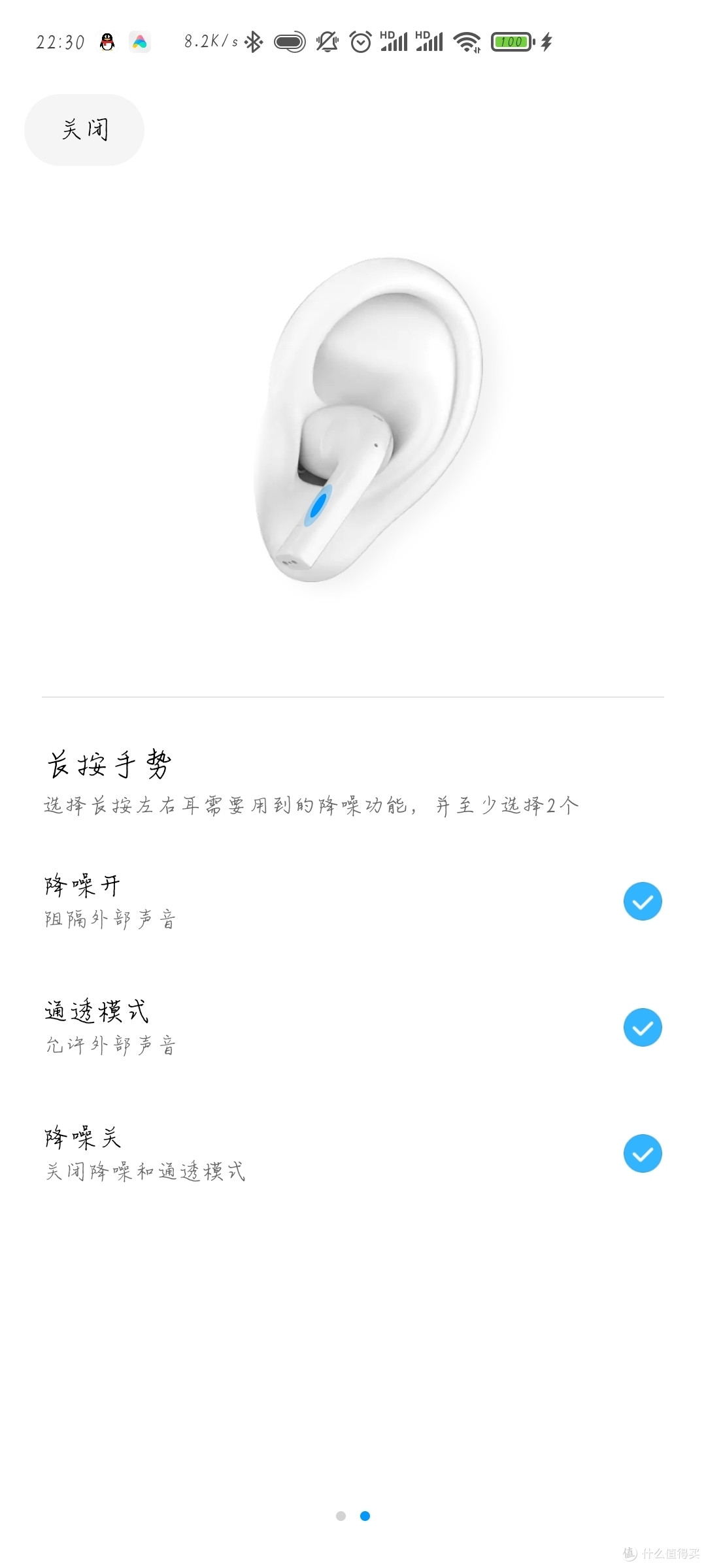Toggle the 通透模式 checkbox
This screenshot has height=1568, width=706.
(642, 1028)
